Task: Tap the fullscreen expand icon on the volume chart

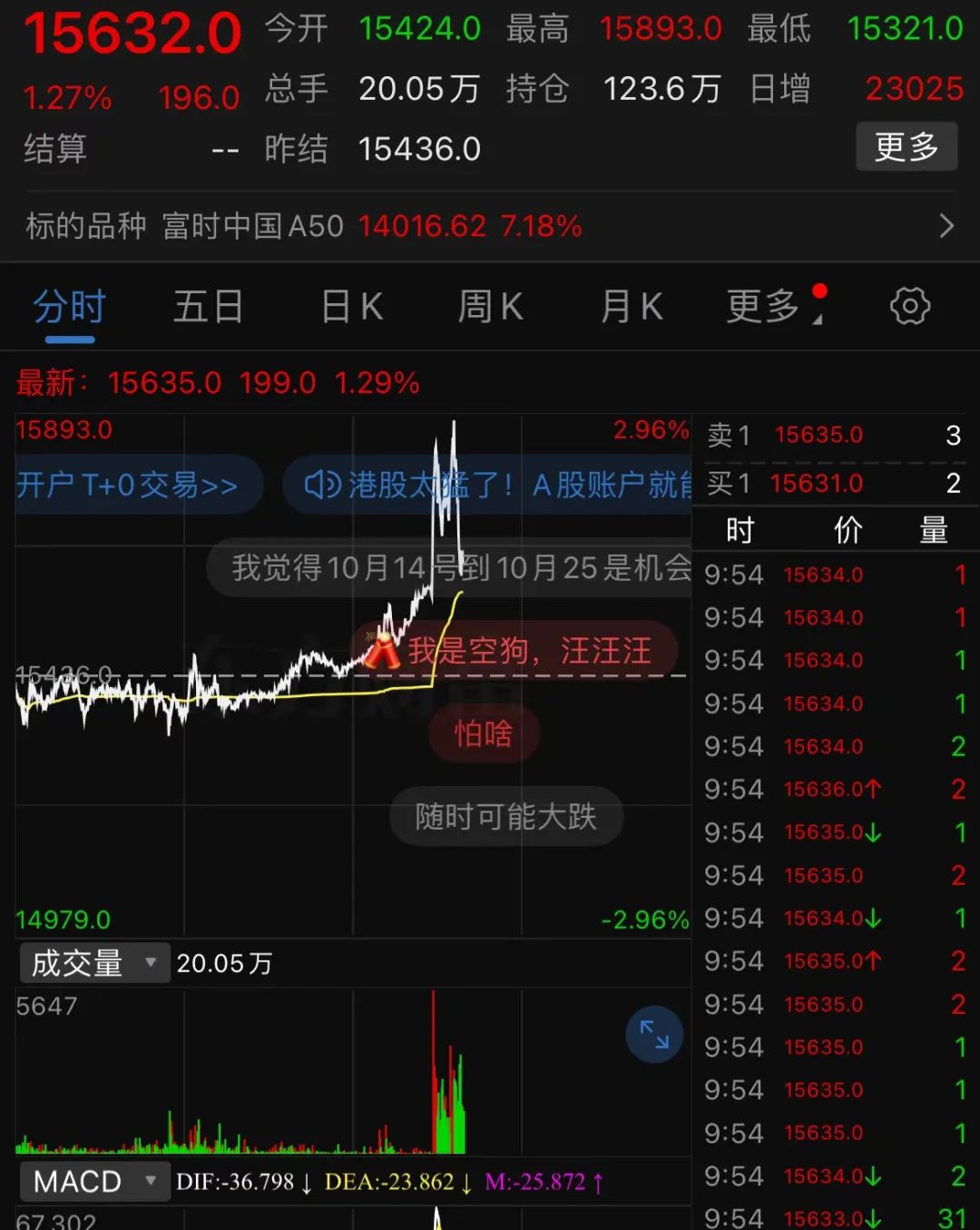Action: tap(653, 1034)
